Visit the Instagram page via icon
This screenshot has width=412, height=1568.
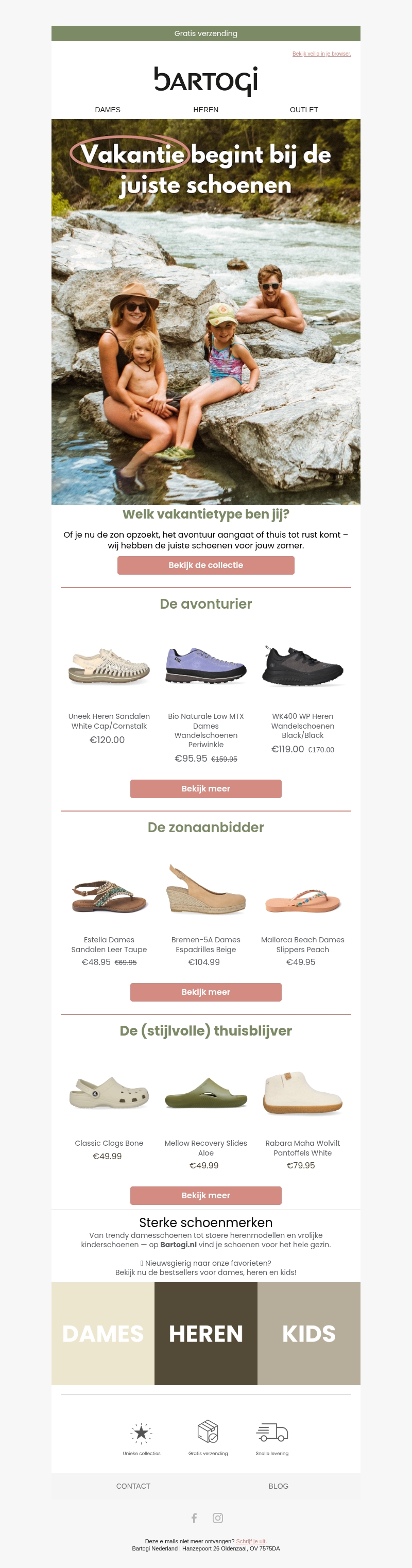[218, 1518]
